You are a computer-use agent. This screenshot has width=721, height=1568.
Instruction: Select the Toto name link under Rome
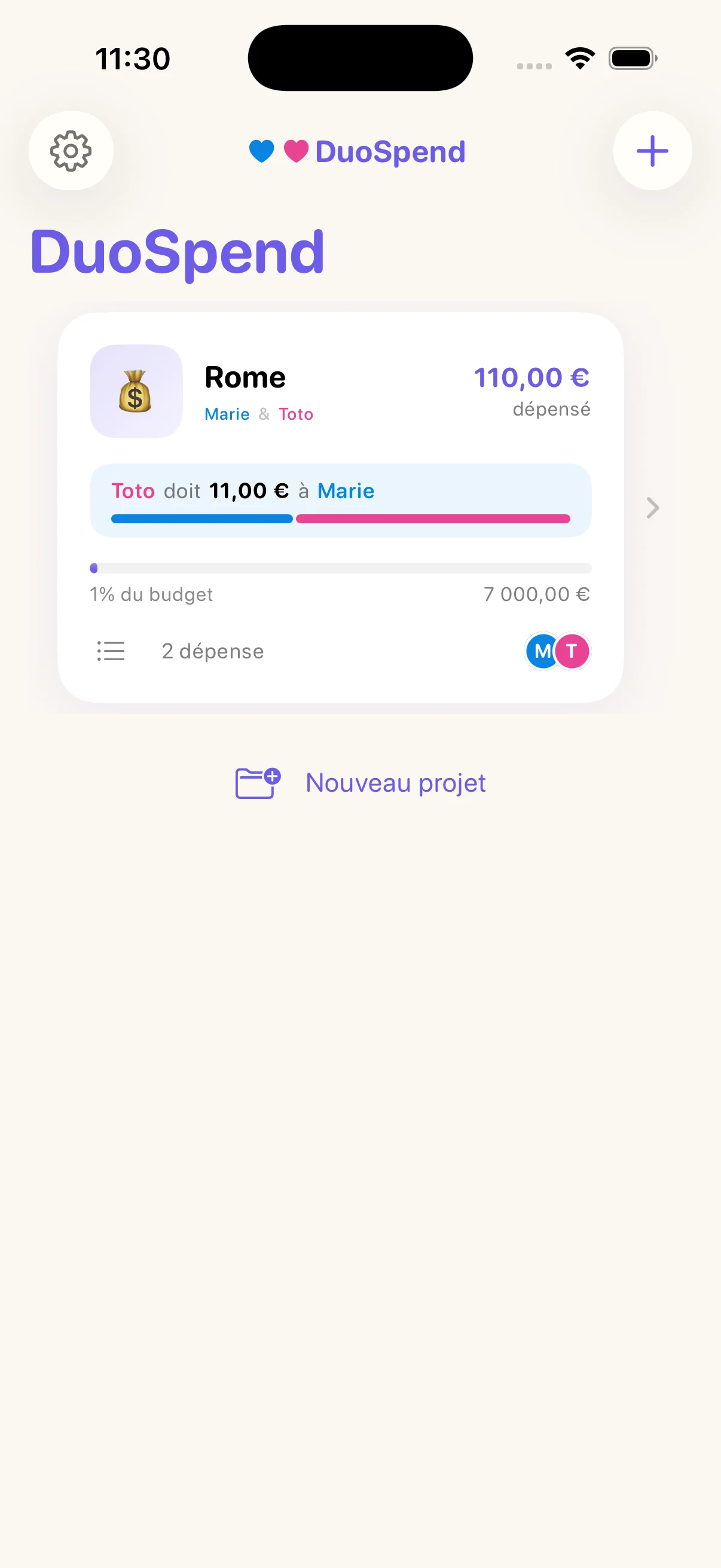pos(297,414)
